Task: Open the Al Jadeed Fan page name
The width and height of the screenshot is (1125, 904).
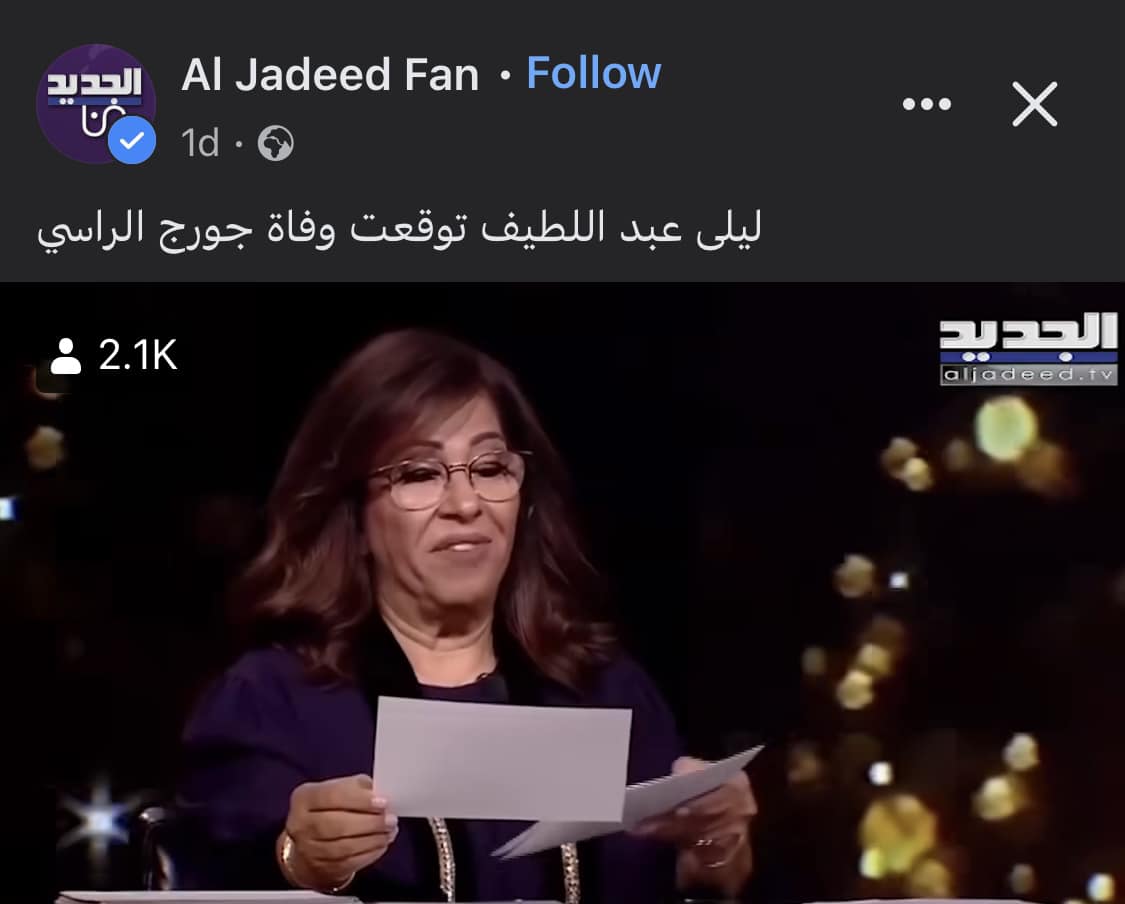Action: coord(330,76)
